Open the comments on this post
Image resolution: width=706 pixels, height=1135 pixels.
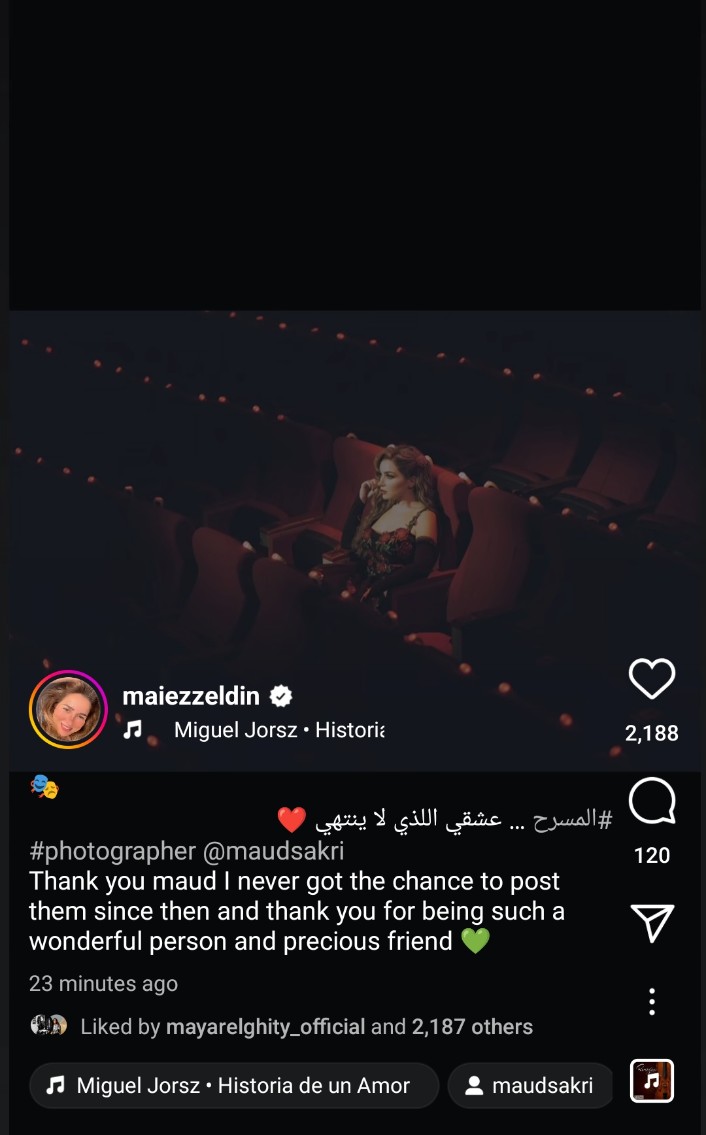coord(652,802)
